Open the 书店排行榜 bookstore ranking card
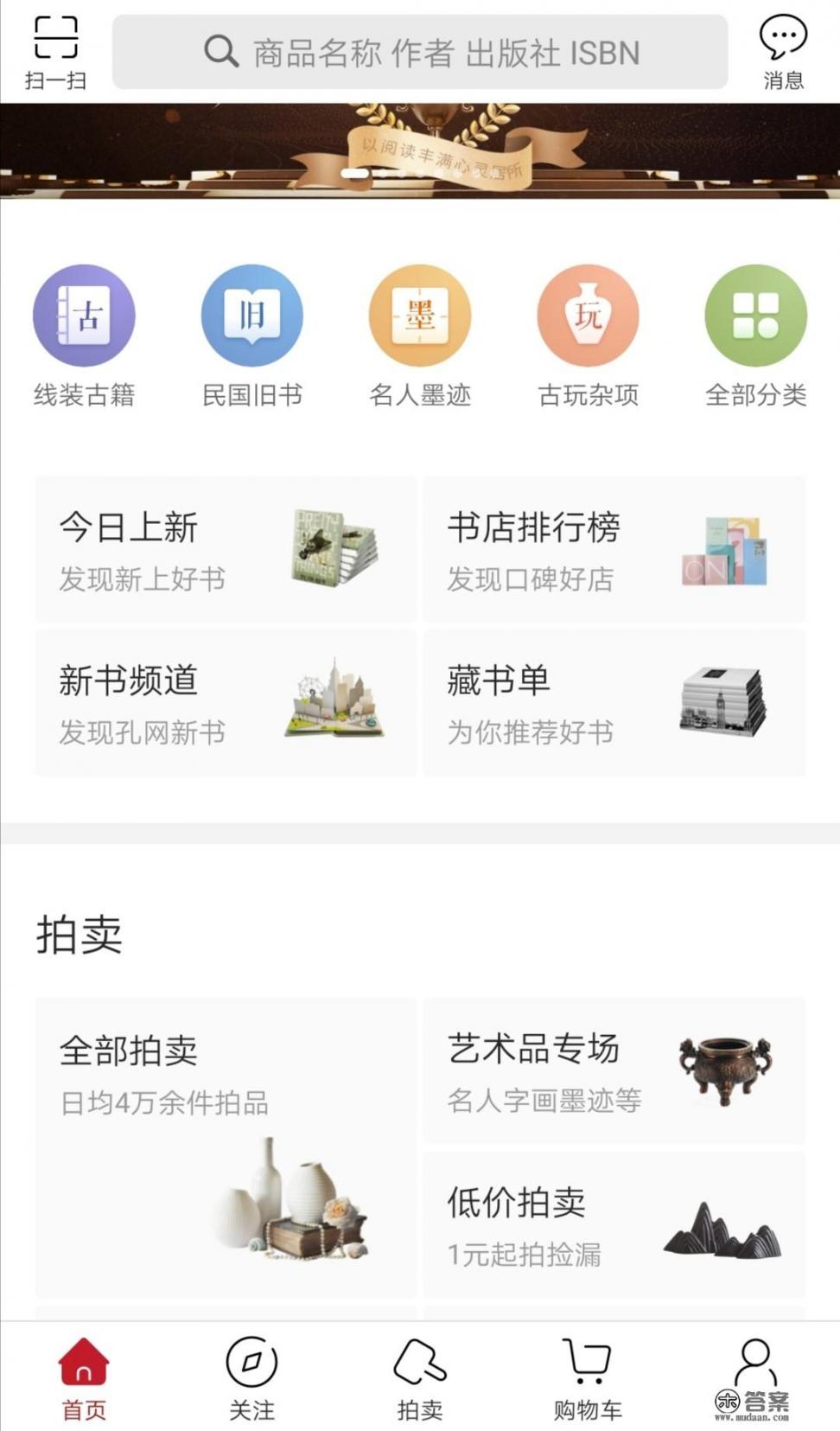840x1431 pixels. click(614, 547)
